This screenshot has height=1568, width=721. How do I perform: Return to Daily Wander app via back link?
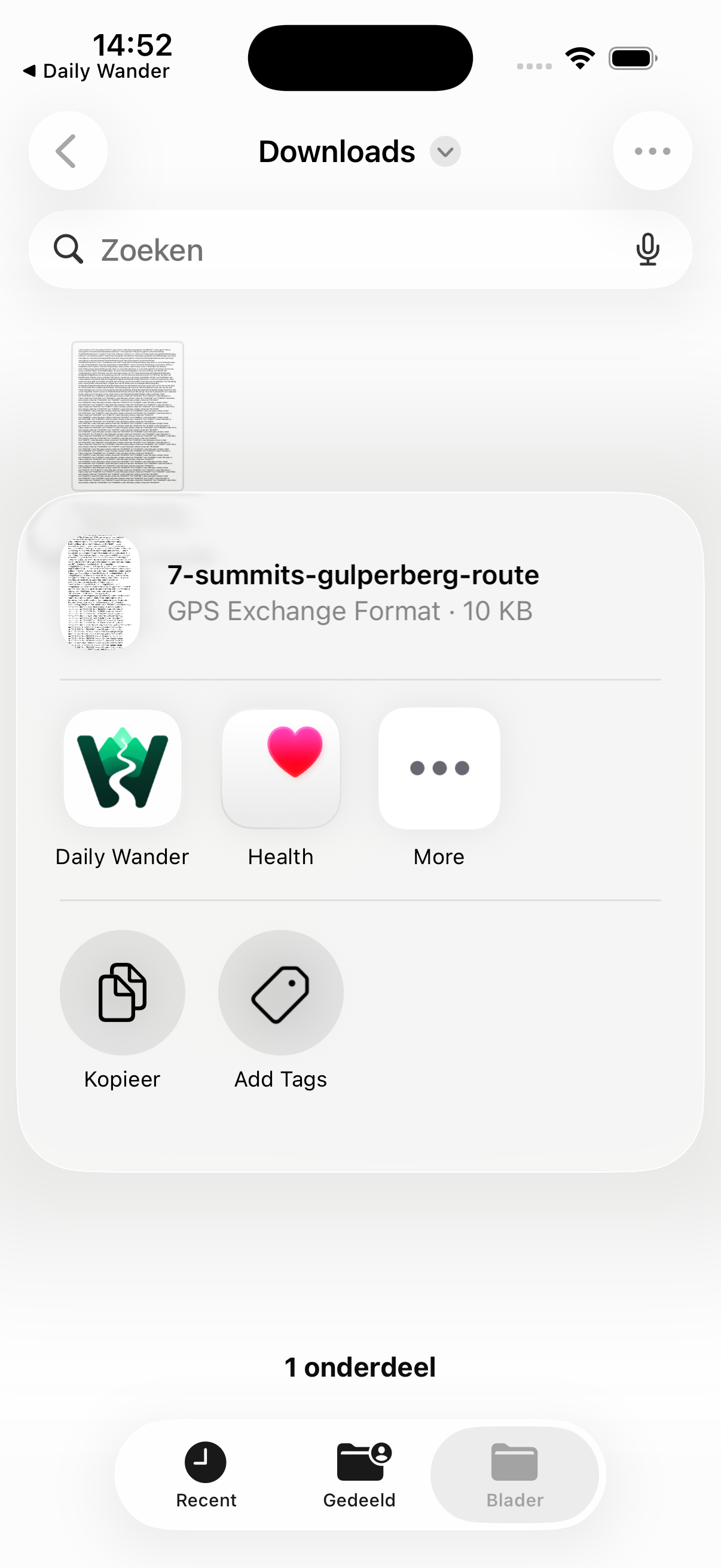(x=96, y=71)
